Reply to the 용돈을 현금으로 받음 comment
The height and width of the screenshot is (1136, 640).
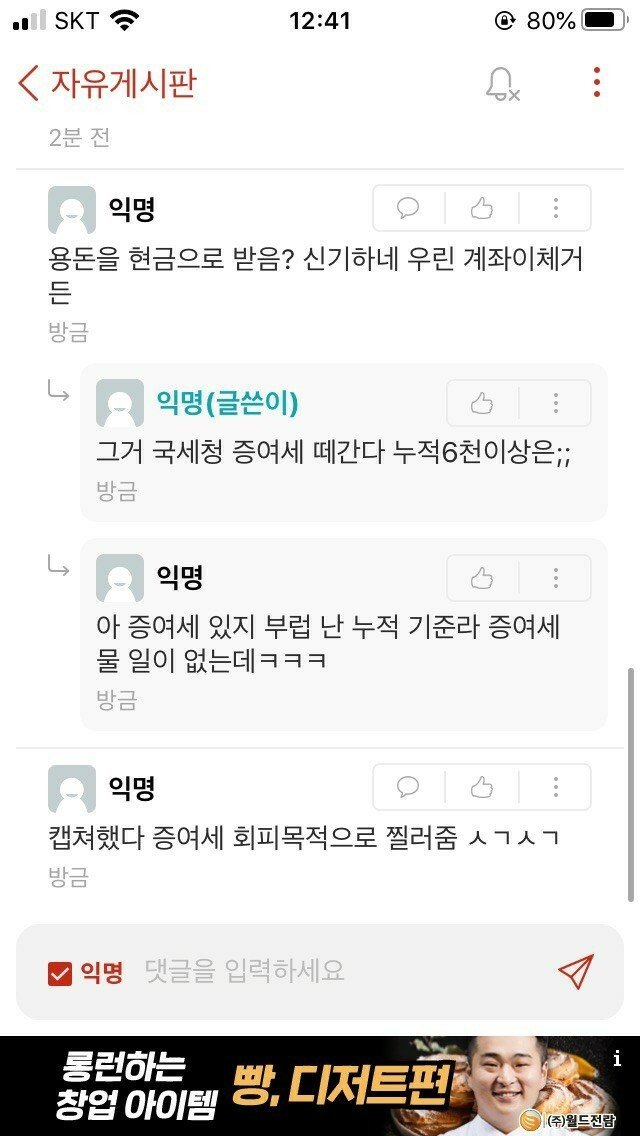(408, 208)
